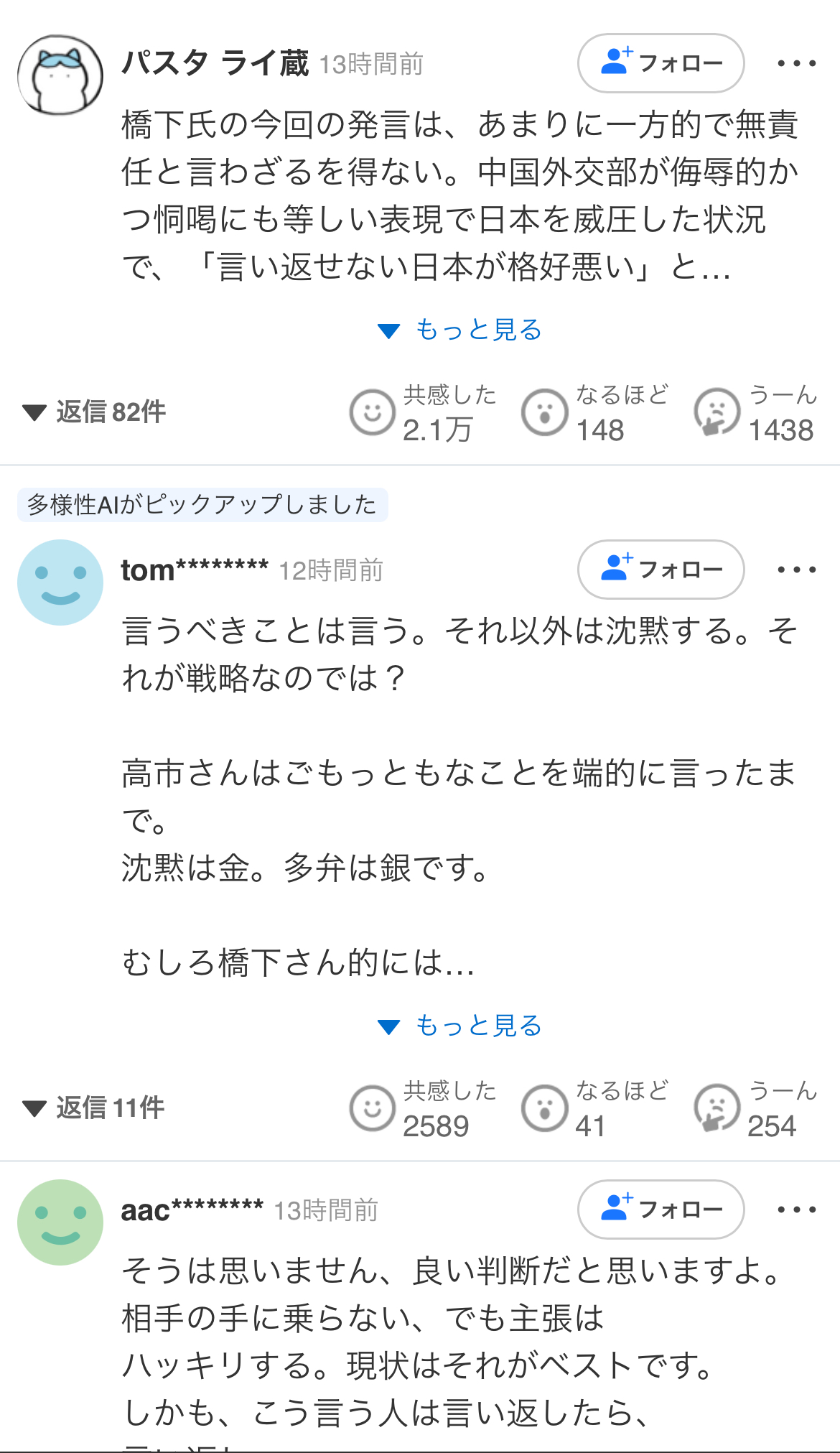This screenshot has width=840, height=1453.
Task: Expand tom********'s comment with もっと見る
Action: tap(460, 1026)
